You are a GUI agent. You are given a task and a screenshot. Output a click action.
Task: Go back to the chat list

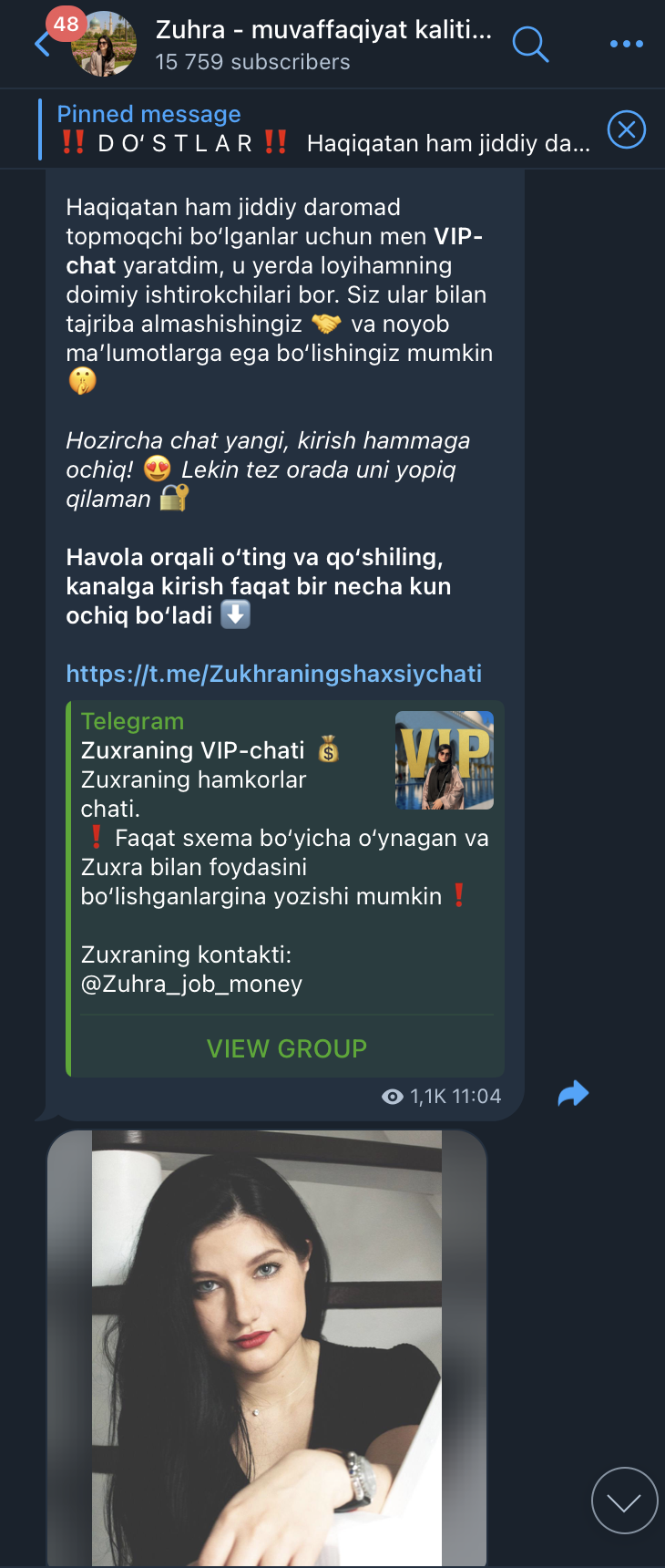pos(41,44)
